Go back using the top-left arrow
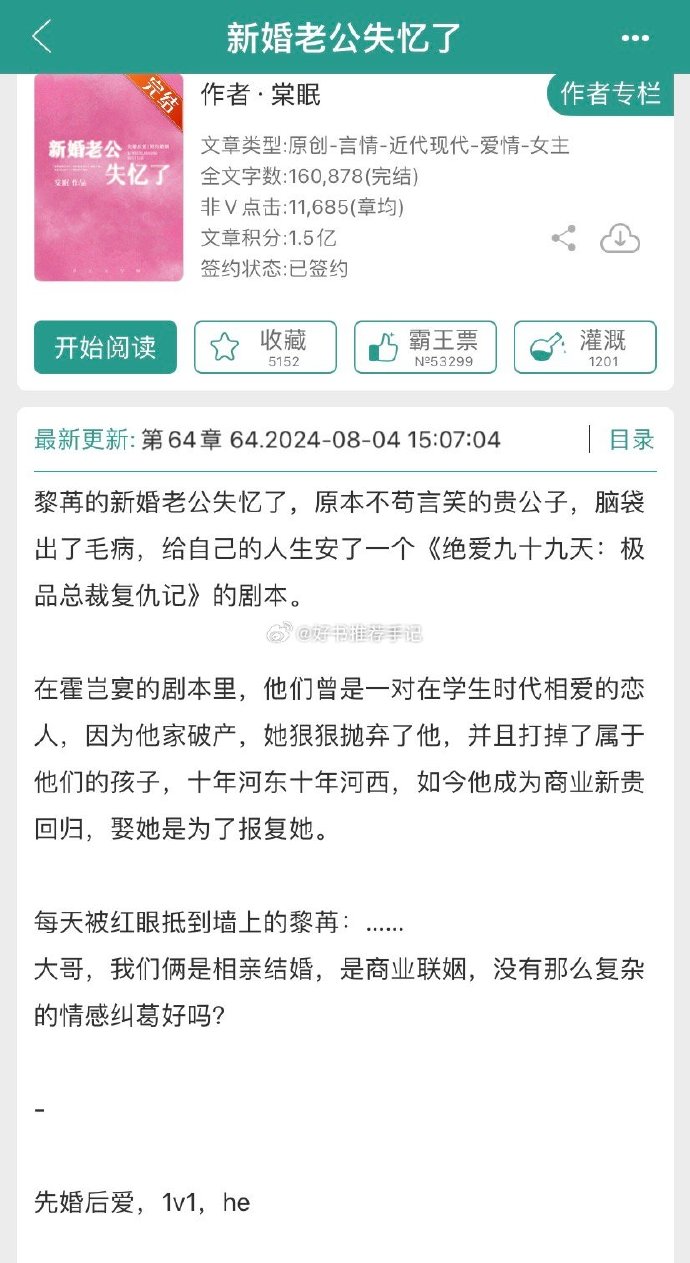This screenshot has width=690, height=1263. (42, 37)
